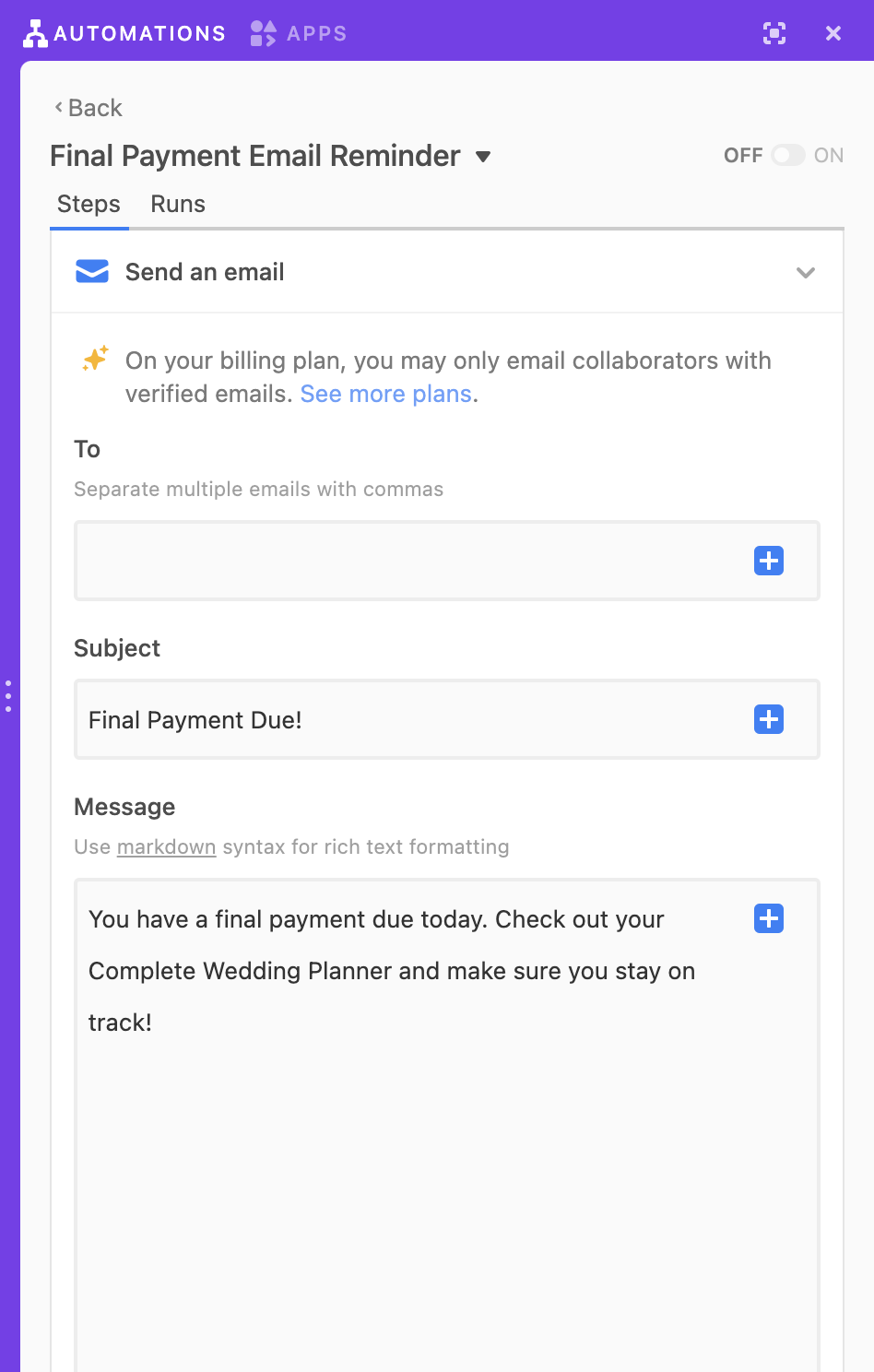The image size is (874, 1372).
Task: Go back to the automations list
Action: click(89, 108)
